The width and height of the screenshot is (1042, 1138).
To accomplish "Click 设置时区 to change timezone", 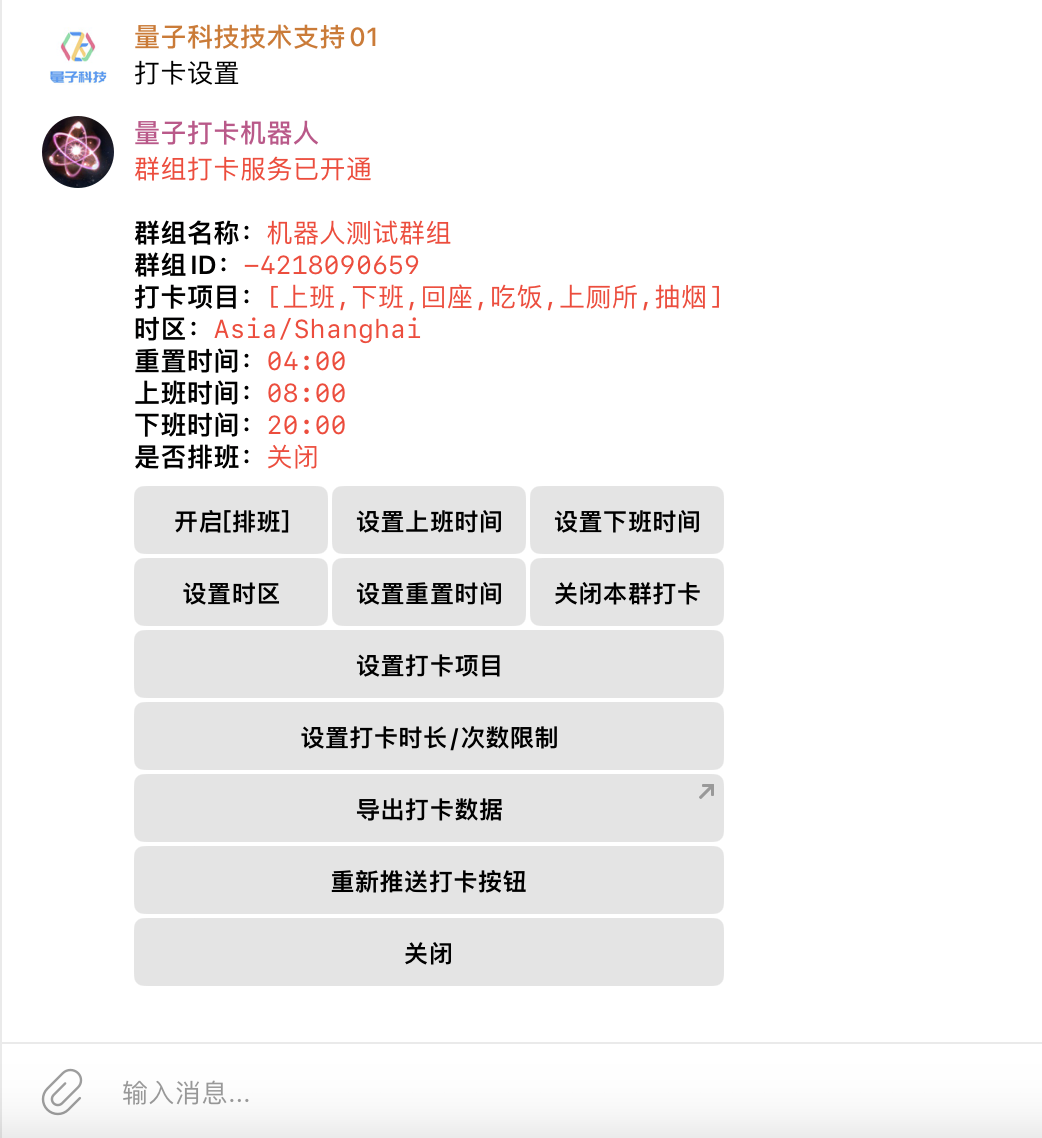I will coord(230,592).
